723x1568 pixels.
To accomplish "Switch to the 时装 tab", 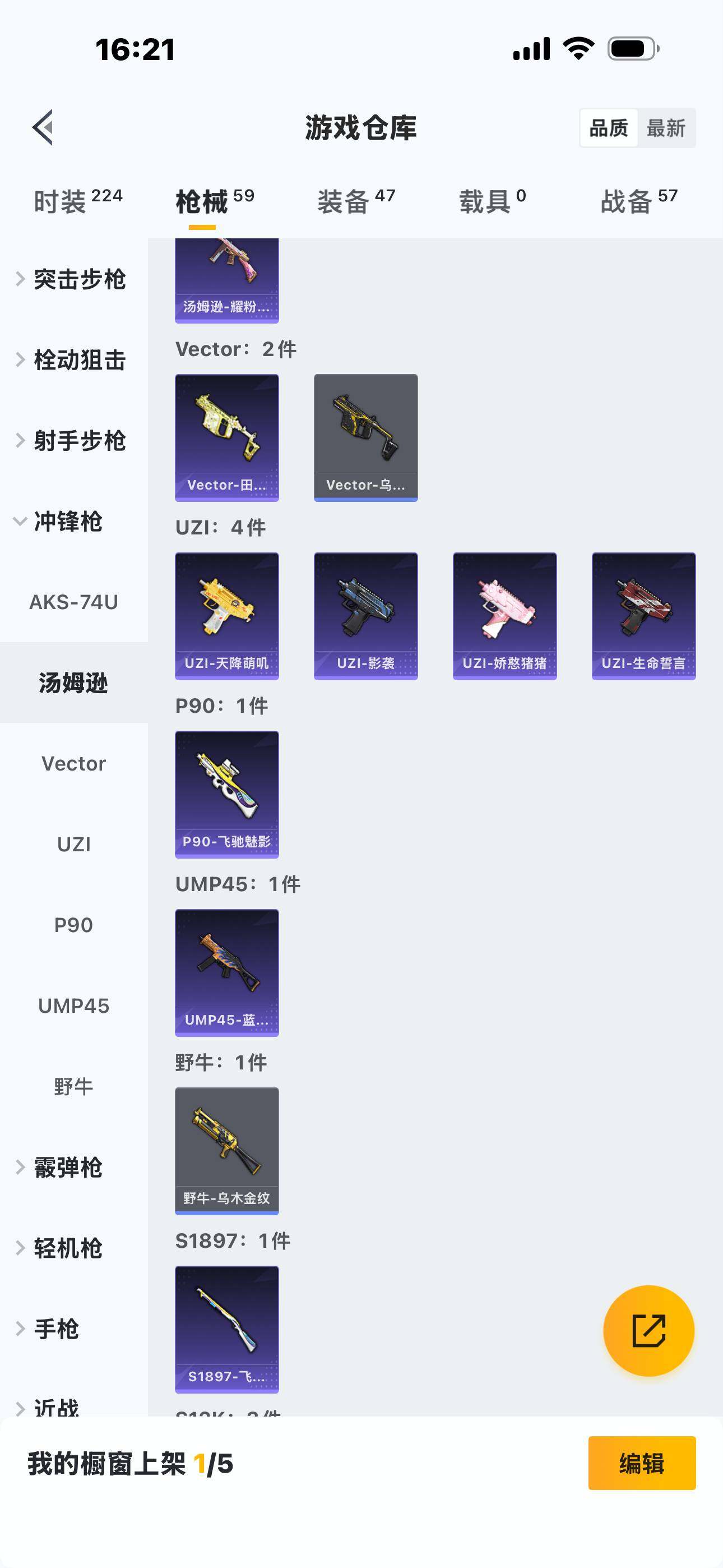I will coord(78,201).
